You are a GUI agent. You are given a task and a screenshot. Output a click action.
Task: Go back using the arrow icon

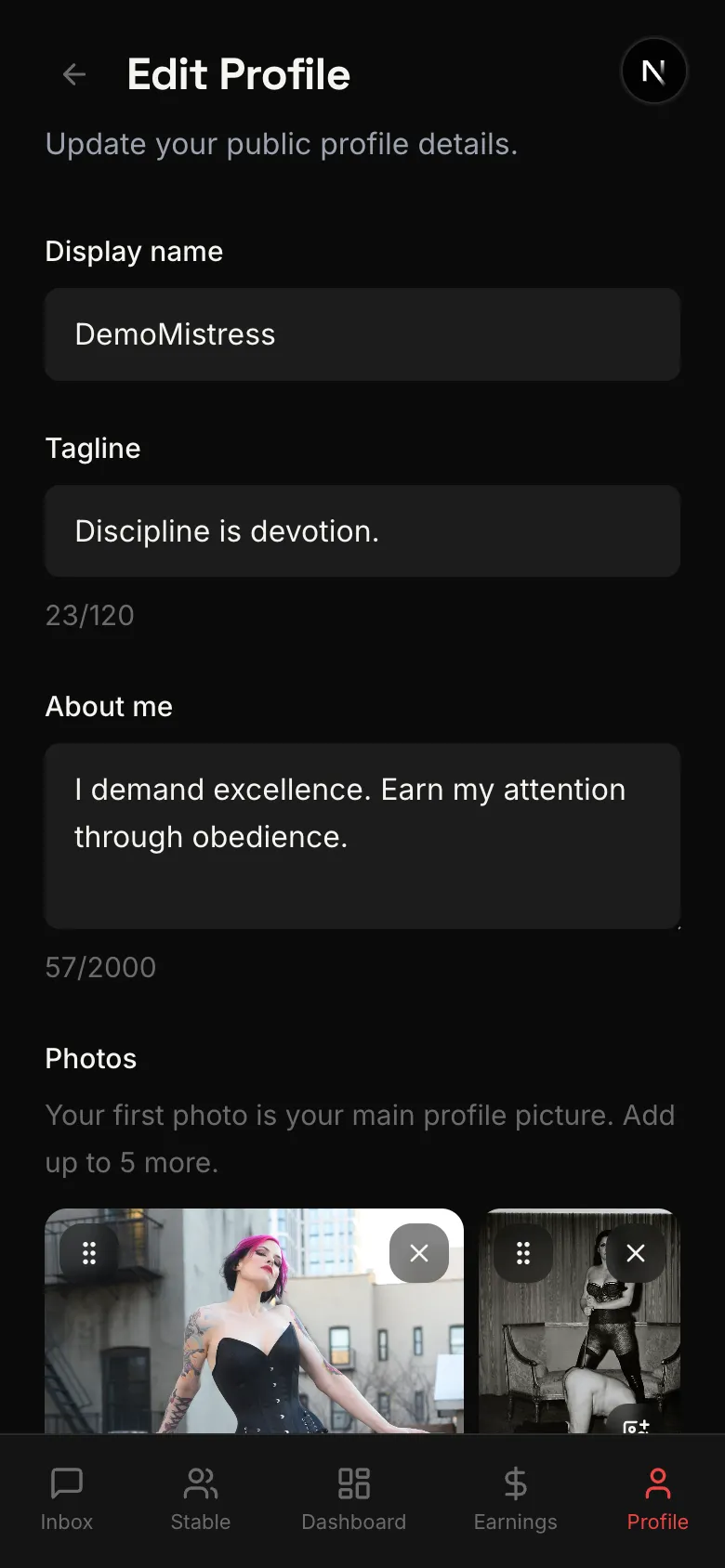[74, 74]
